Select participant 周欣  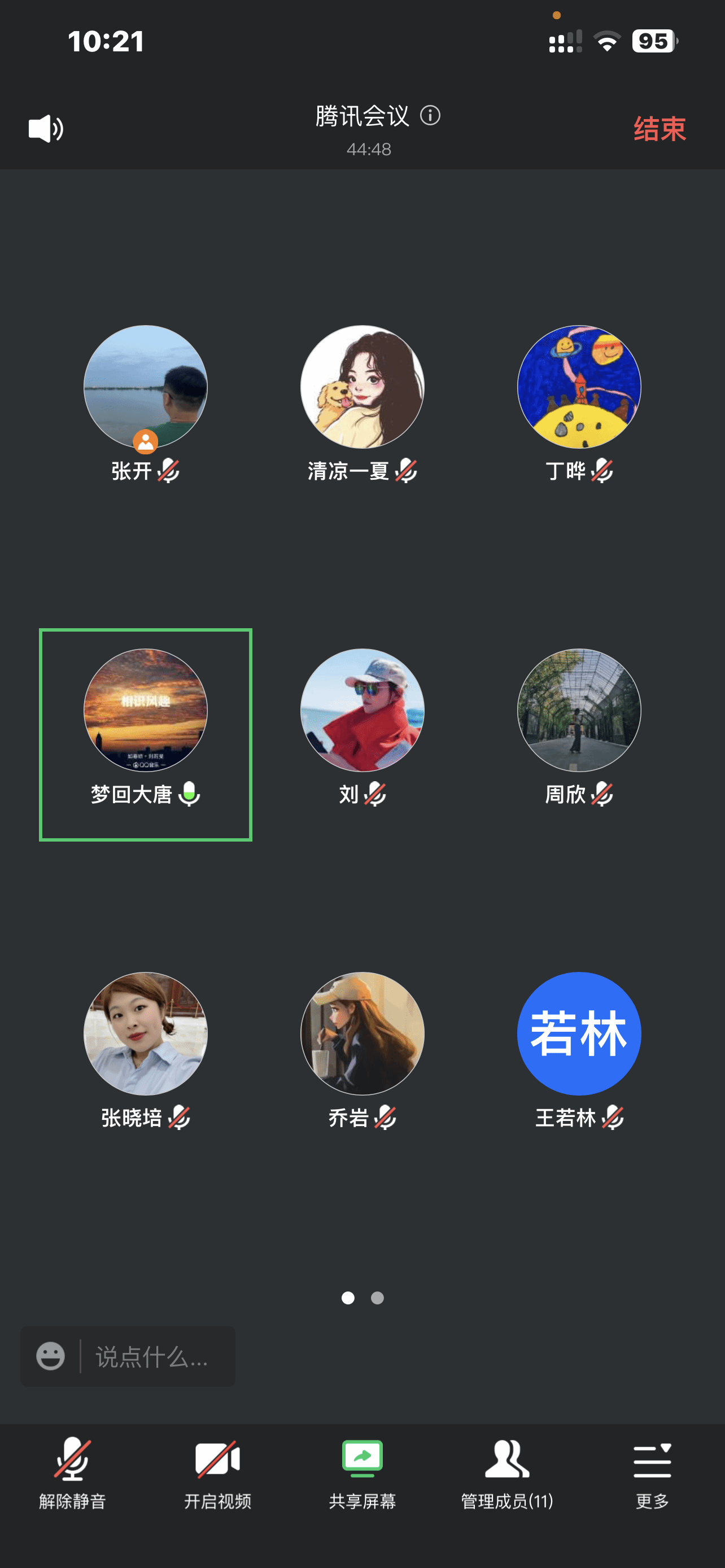(579, 711)
